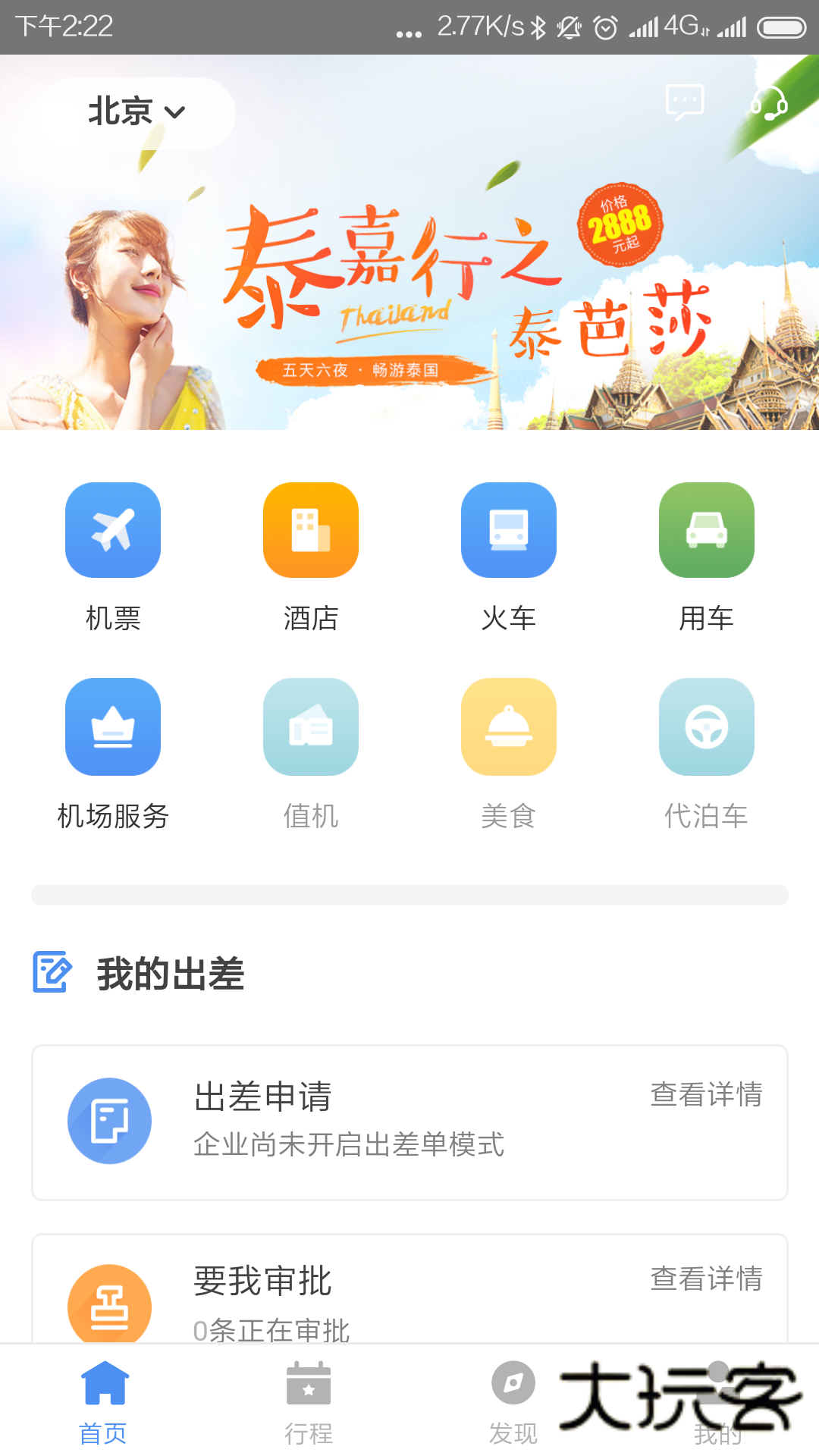Open the food (美食) service icon
819x1456 pixels.
[508, 726]
